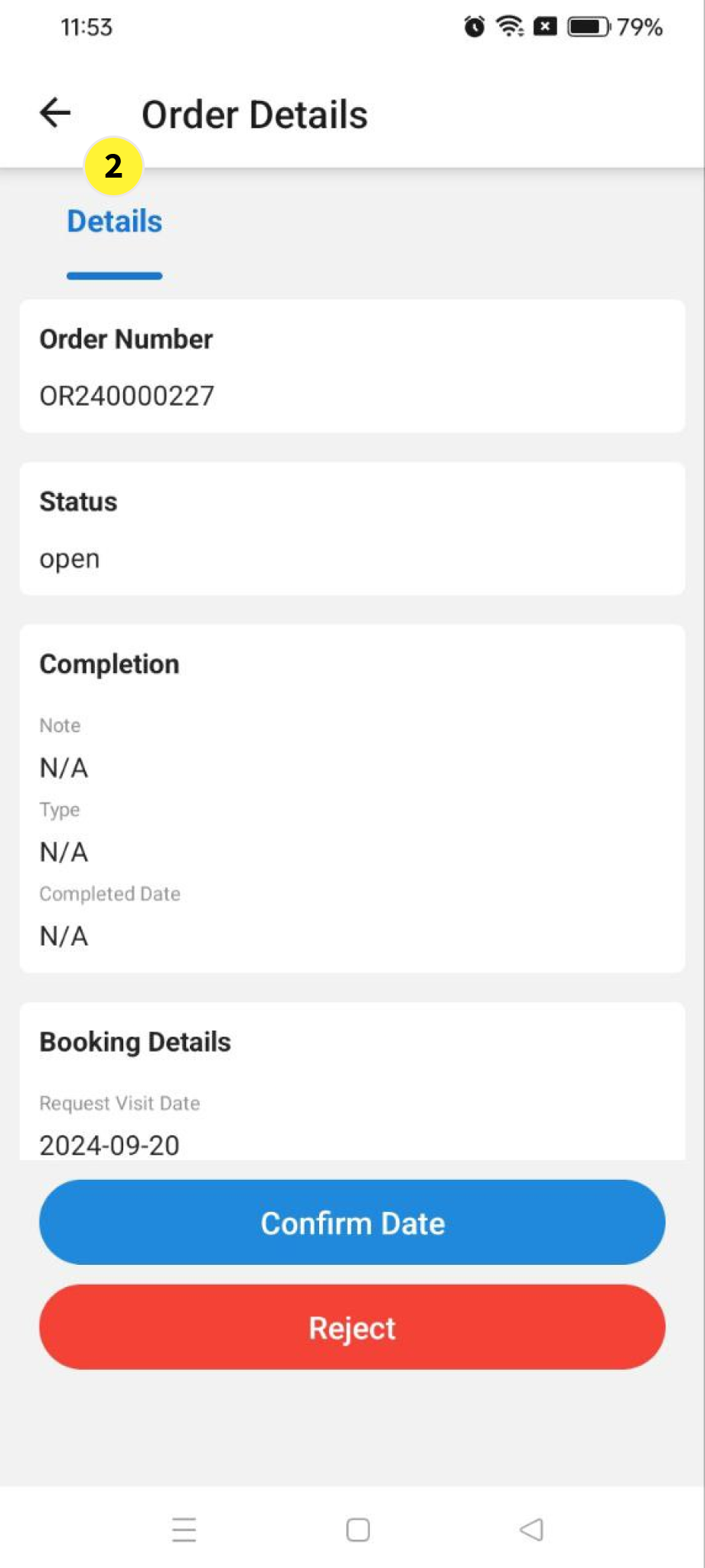Go back from Order Details

[x=55, y=113]
